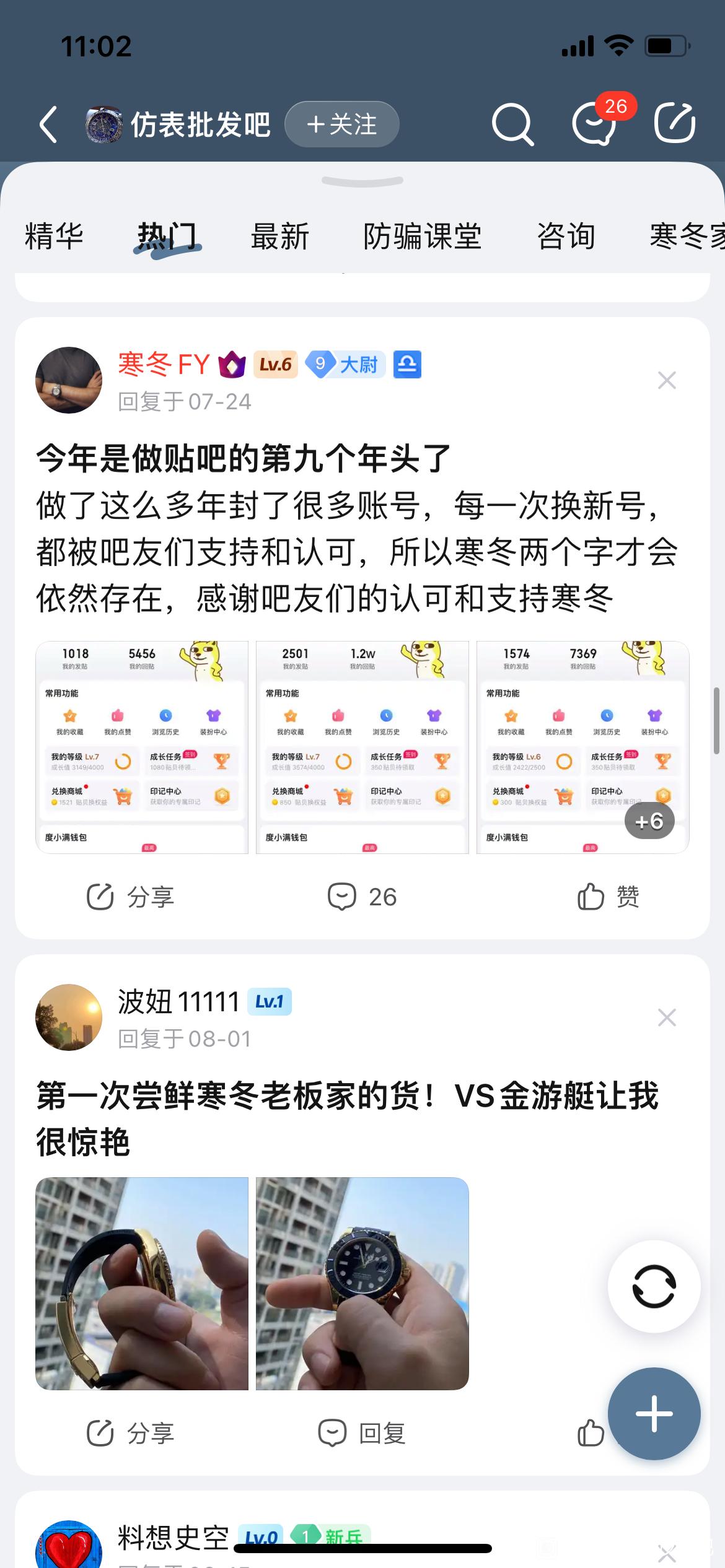This screenshot has height=1568, width=725.
Task: Tap the compose post icon in the header
Action: (x=675, y=123)
